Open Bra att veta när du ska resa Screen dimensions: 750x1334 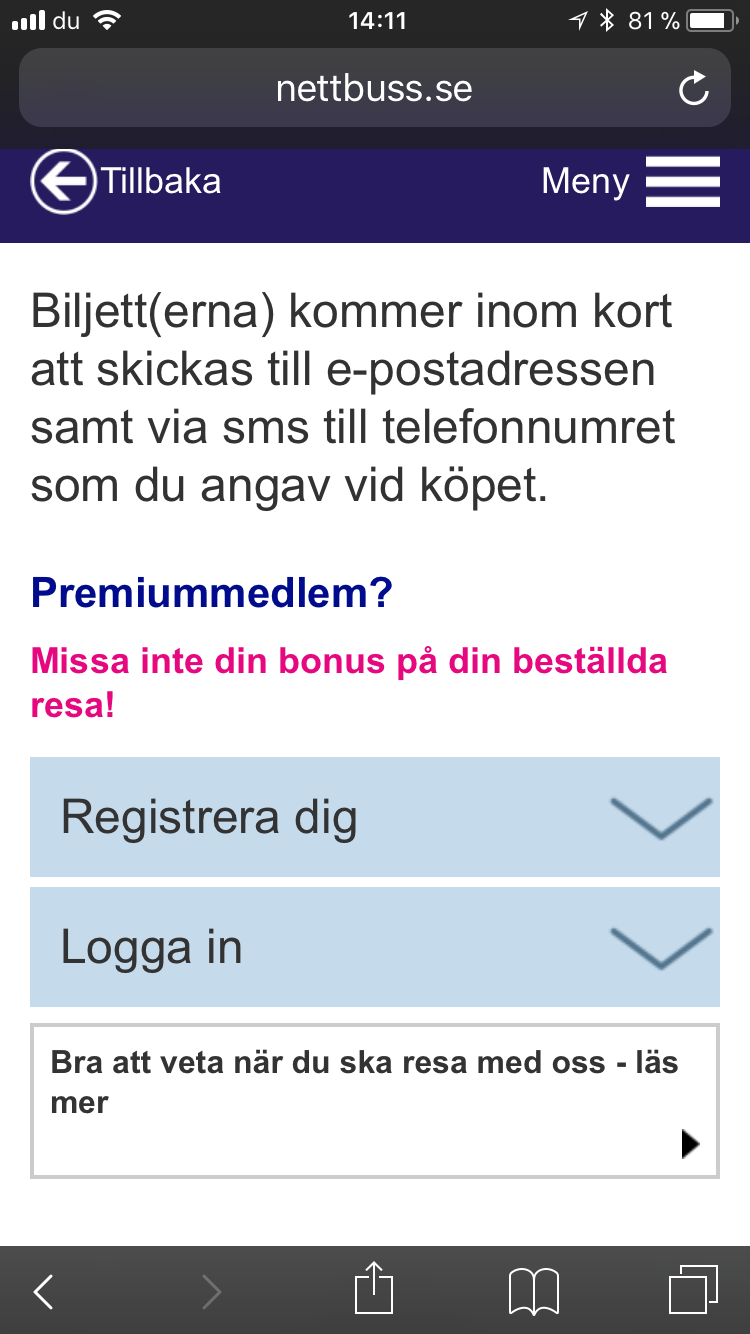coord(375,1101)
